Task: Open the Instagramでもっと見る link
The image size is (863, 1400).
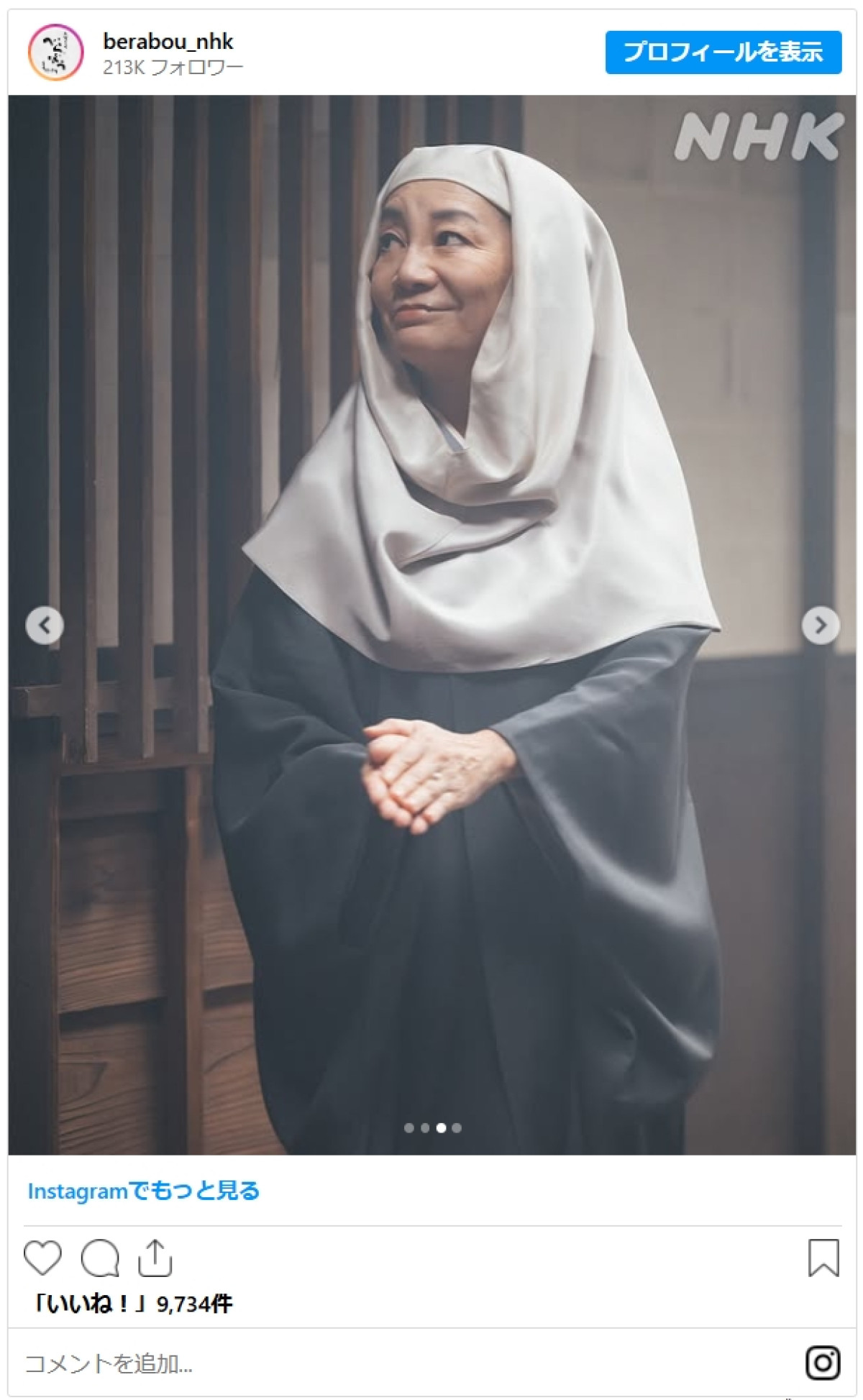Action: tap(143, 1191)
